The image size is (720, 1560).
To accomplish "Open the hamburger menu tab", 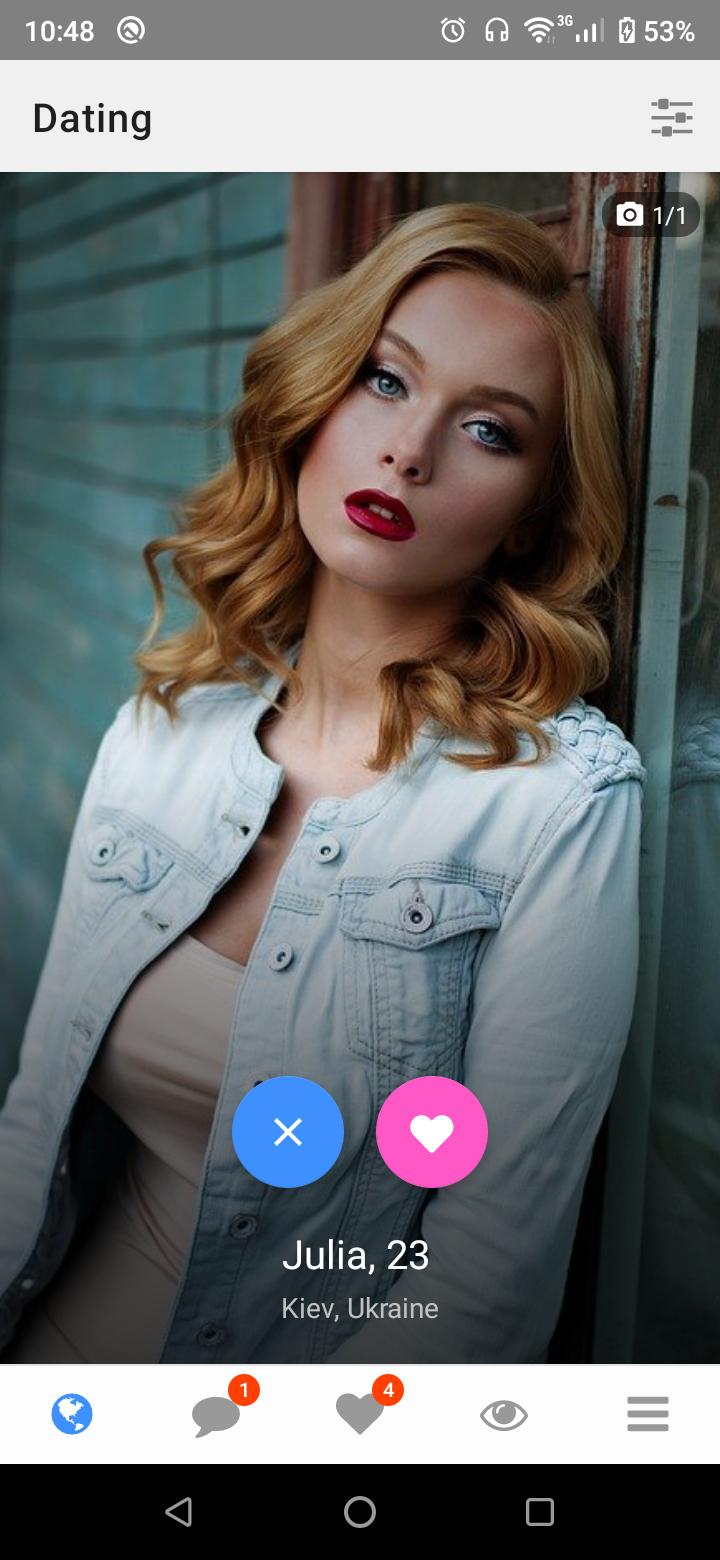I will point(648,1414).
